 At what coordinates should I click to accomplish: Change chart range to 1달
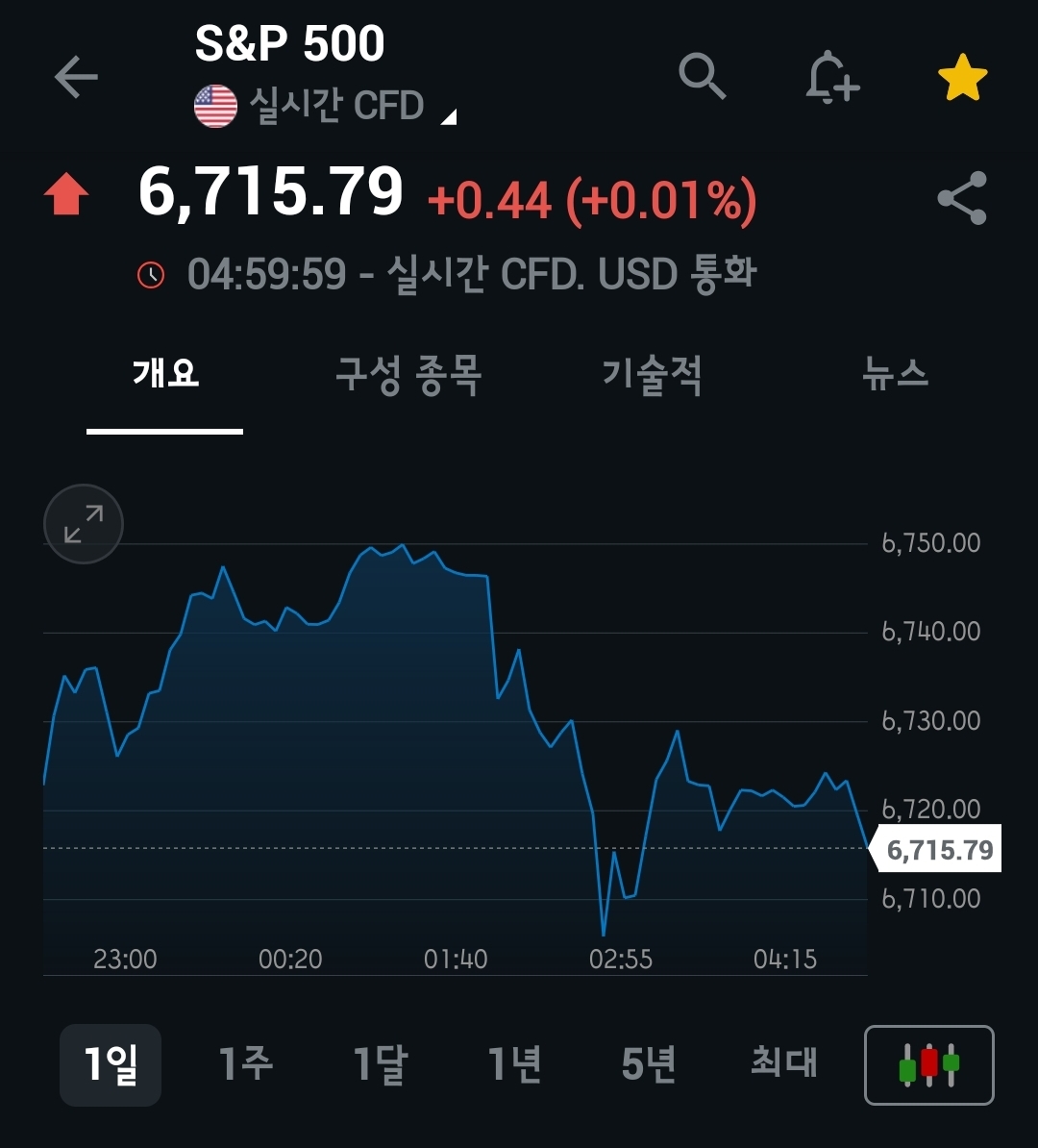(x=380, y=1064)
